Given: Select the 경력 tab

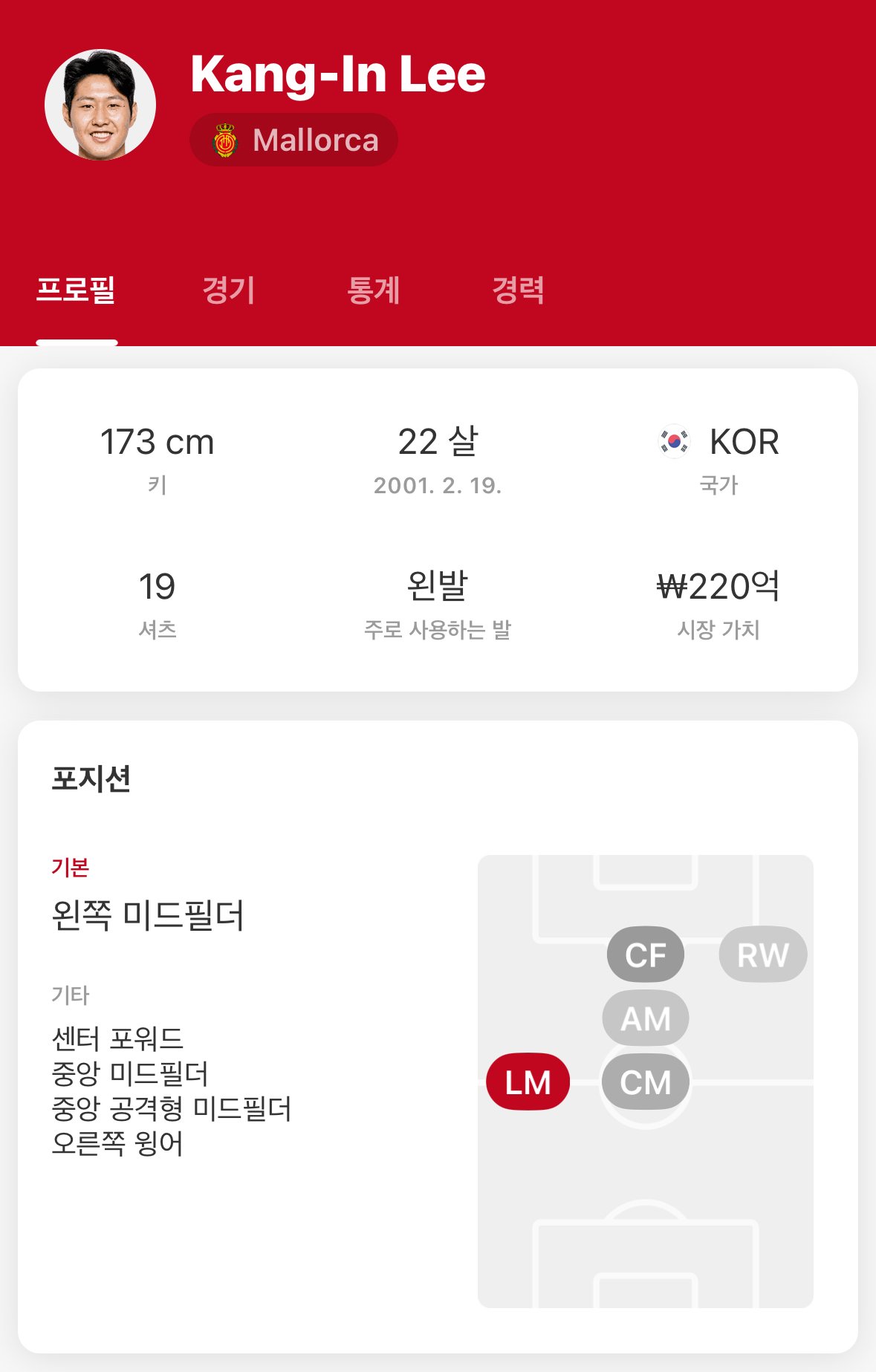Looking at the screenshot, I should (x=519, y=290).
